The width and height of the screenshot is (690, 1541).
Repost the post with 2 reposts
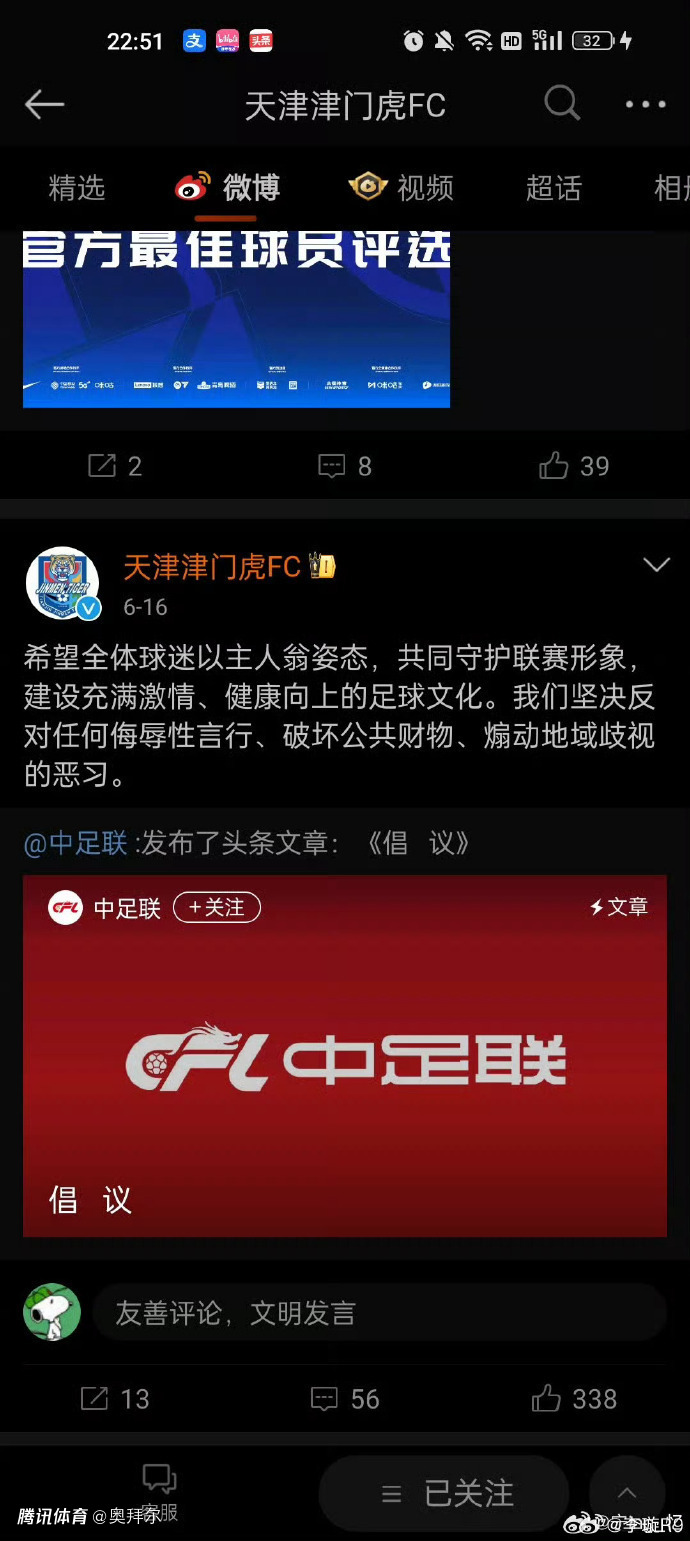tap(115, 466)
